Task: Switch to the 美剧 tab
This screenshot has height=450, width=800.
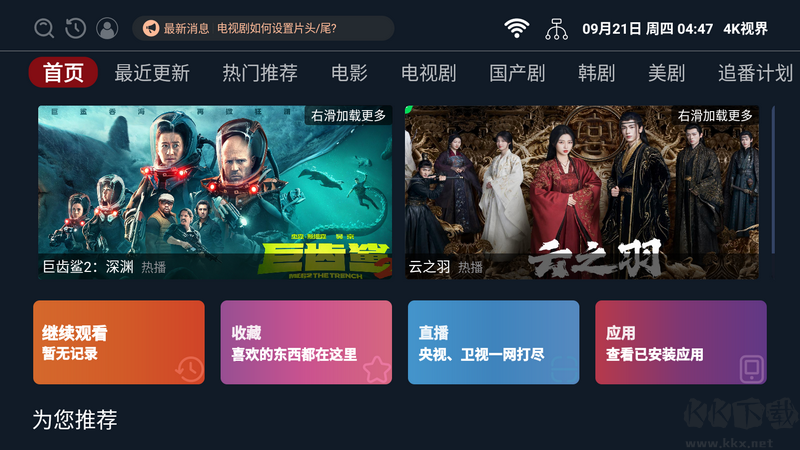Action: (666, 73)
